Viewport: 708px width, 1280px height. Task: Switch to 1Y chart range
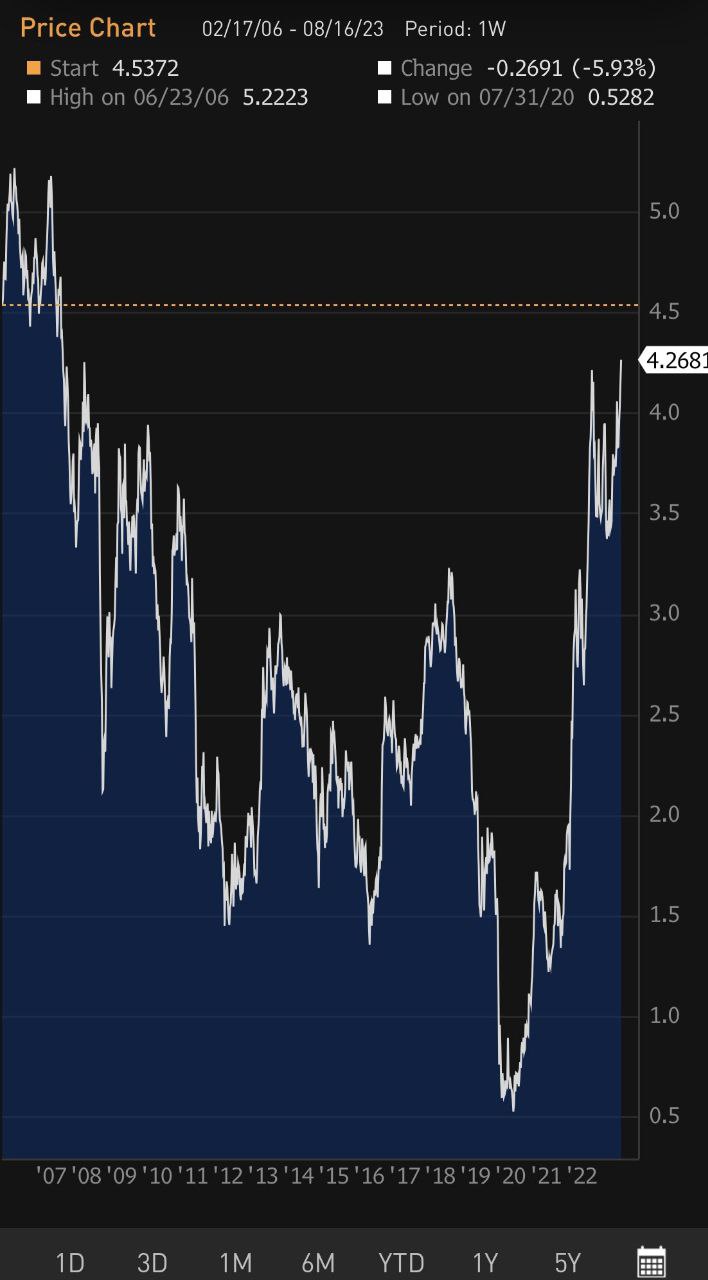click(485, 1262)
